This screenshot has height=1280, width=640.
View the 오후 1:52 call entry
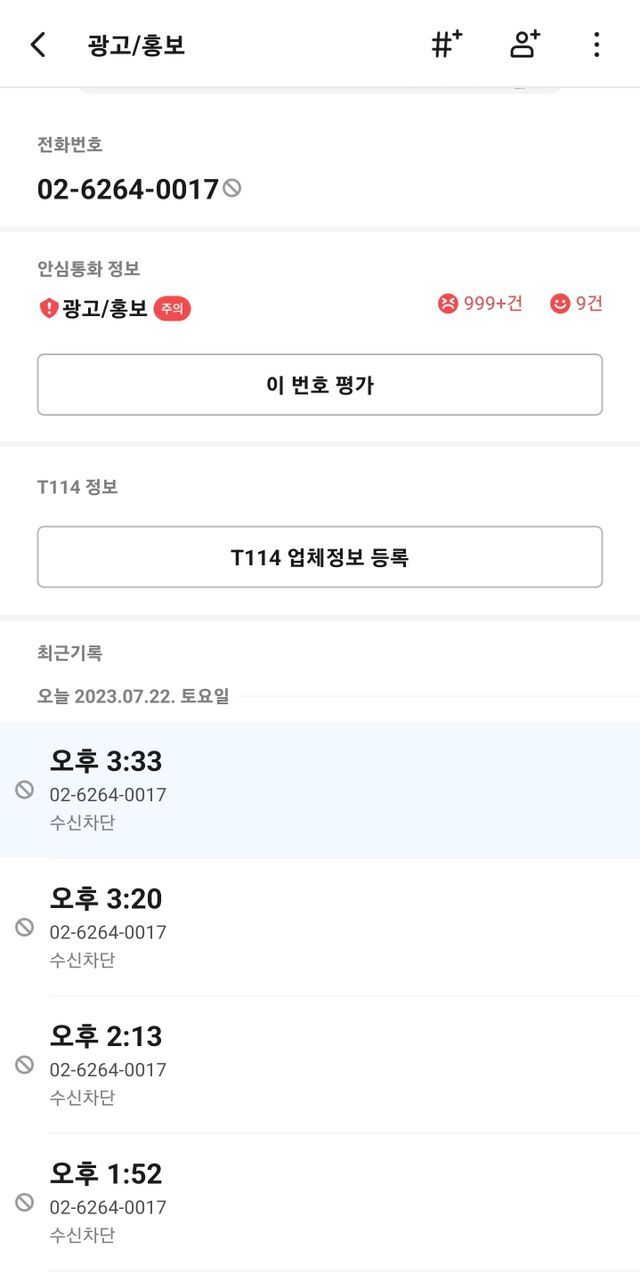(x=320, y=1202)
